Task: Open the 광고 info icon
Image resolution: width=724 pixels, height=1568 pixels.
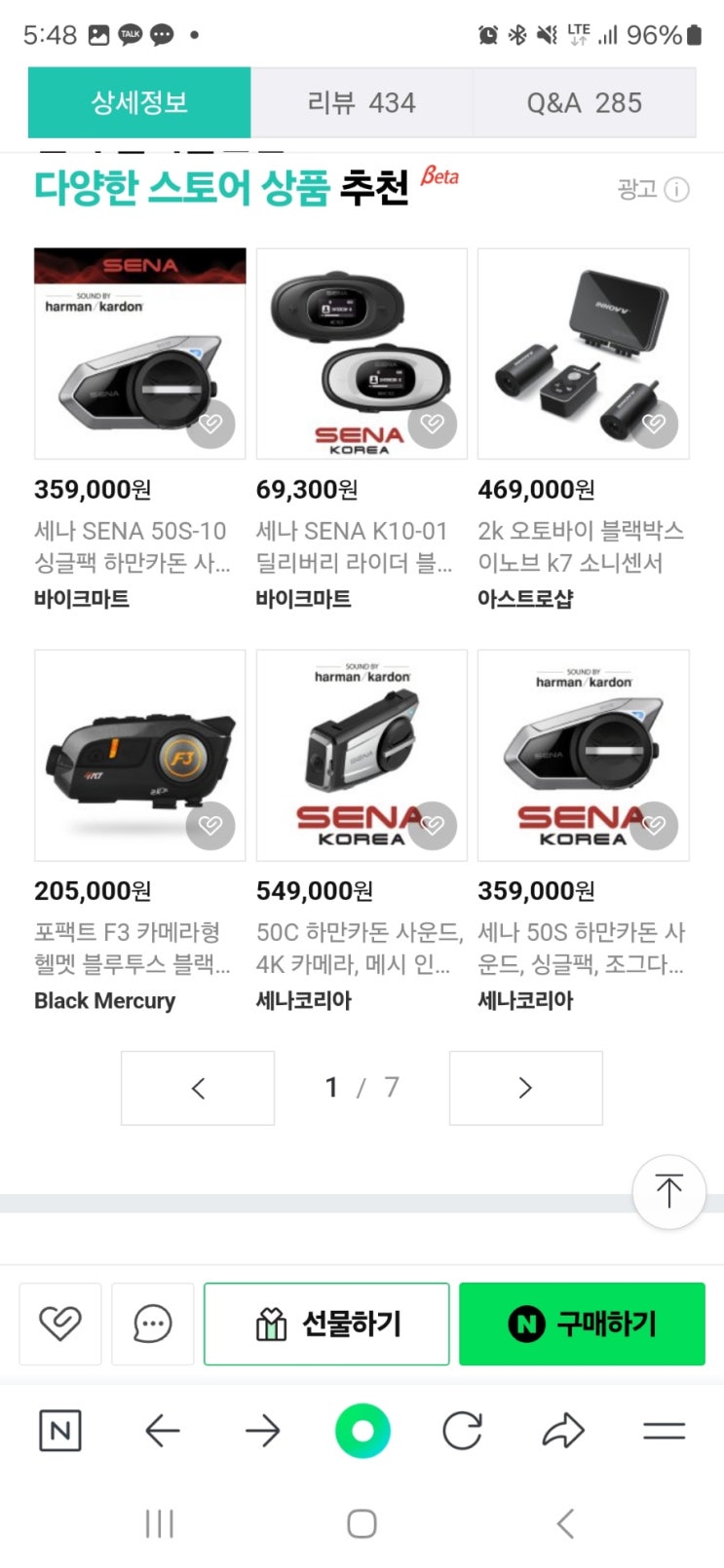Action: 677,189
